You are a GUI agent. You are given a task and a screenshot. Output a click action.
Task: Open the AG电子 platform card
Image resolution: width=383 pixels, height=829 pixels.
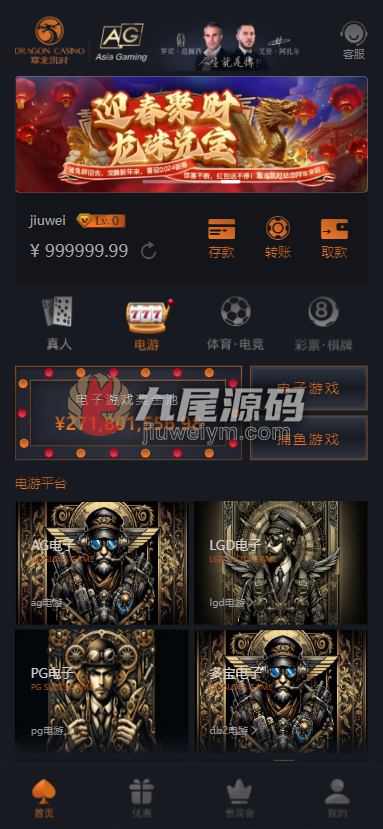click(x=102, y=563)
